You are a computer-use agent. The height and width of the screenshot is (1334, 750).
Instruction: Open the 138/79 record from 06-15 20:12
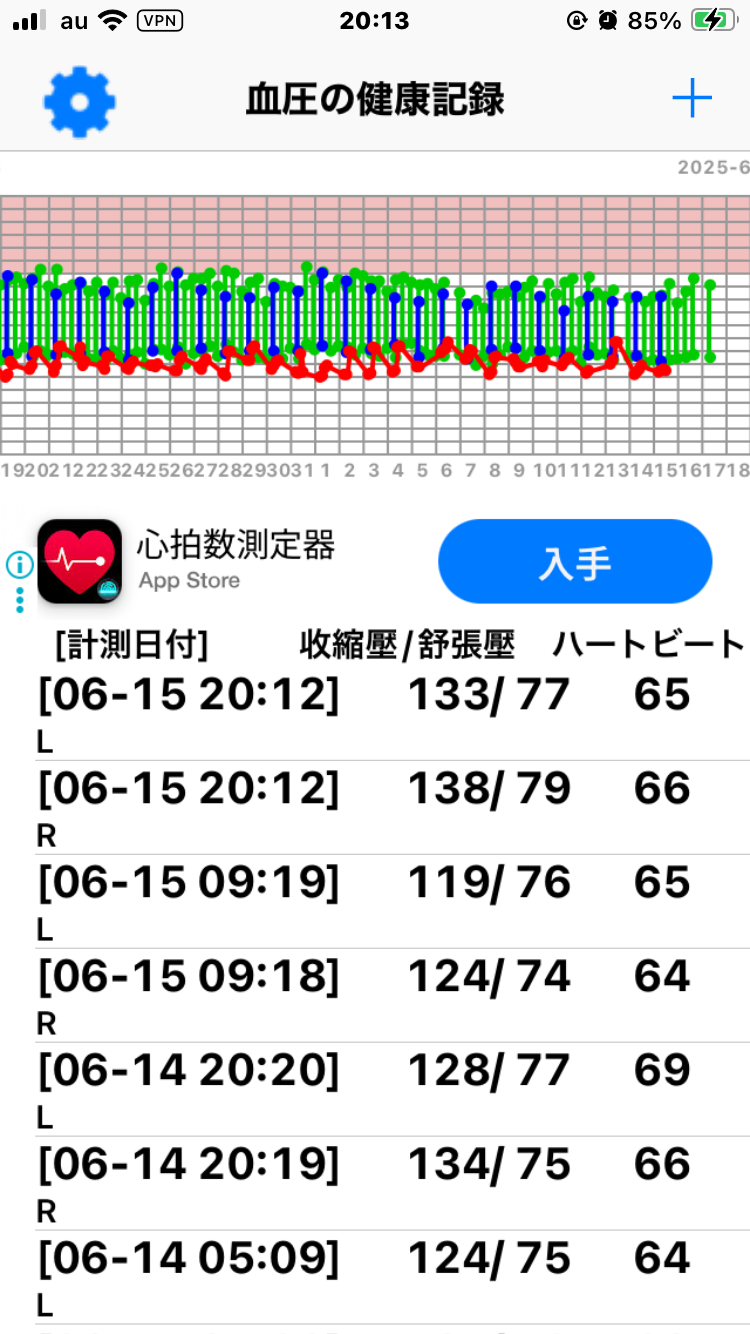[375, 806]
